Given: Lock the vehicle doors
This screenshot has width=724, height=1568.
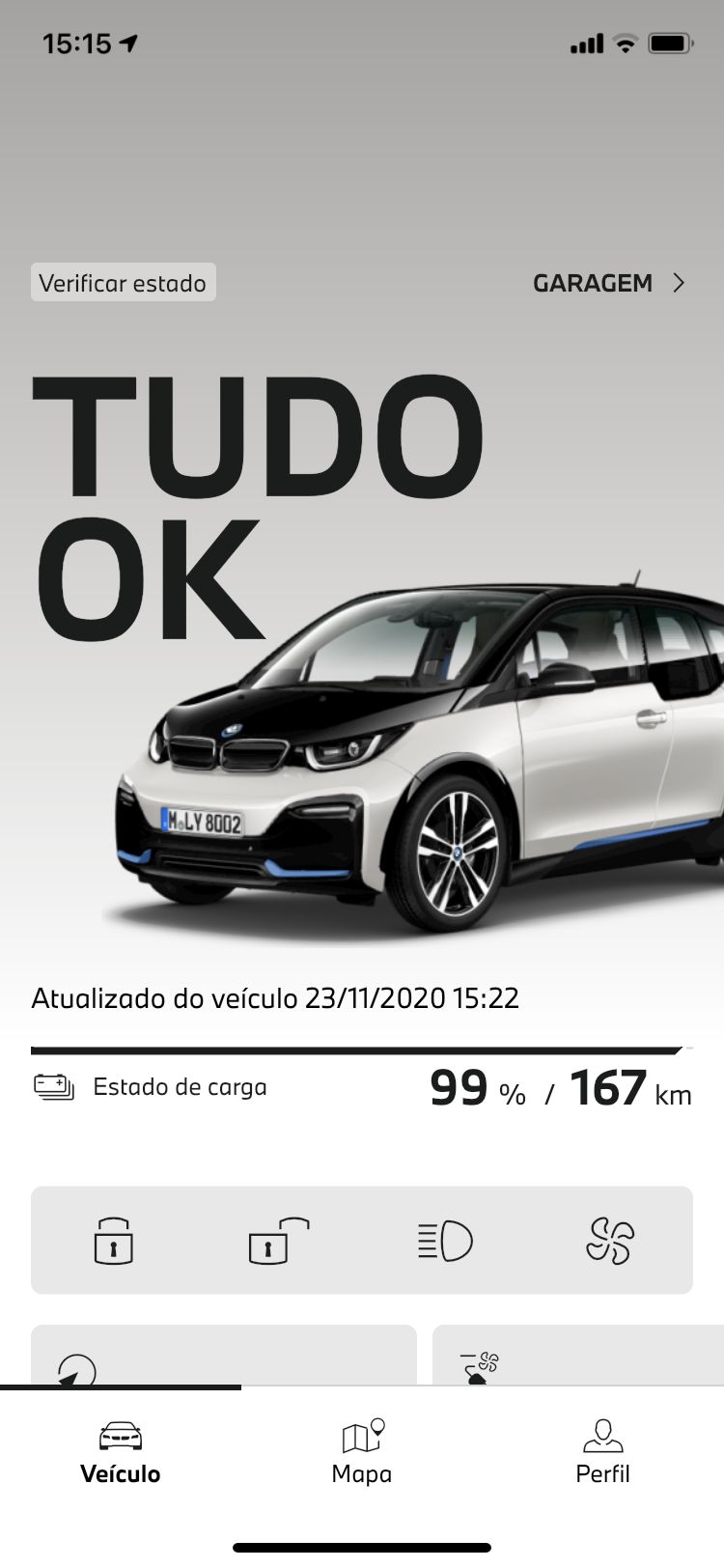Looking at the screenshot, I should [x=114, y=1240].
